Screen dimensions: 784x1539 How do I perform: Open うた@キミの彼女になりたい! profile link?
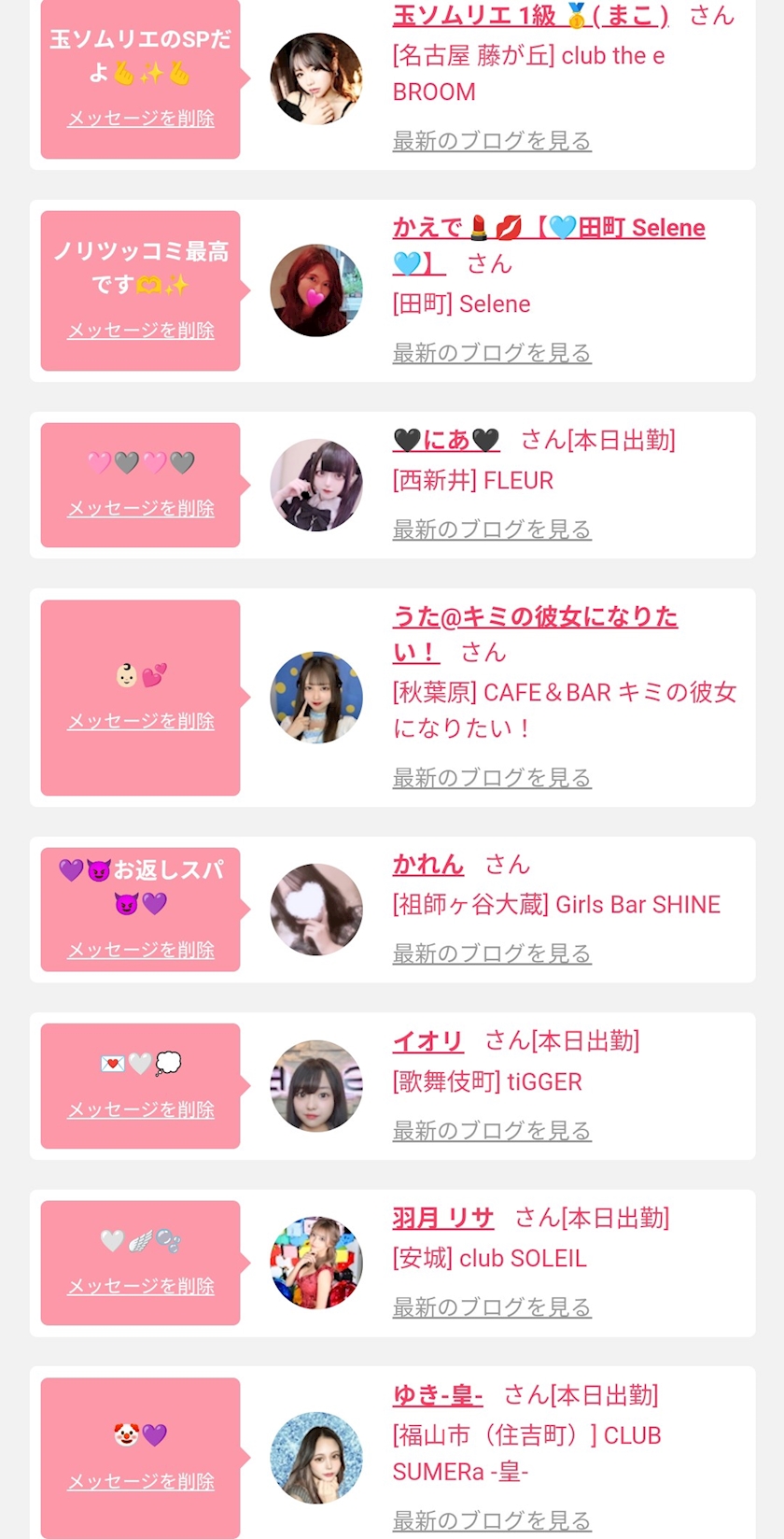pyautogui.click(x=535, y=633)
